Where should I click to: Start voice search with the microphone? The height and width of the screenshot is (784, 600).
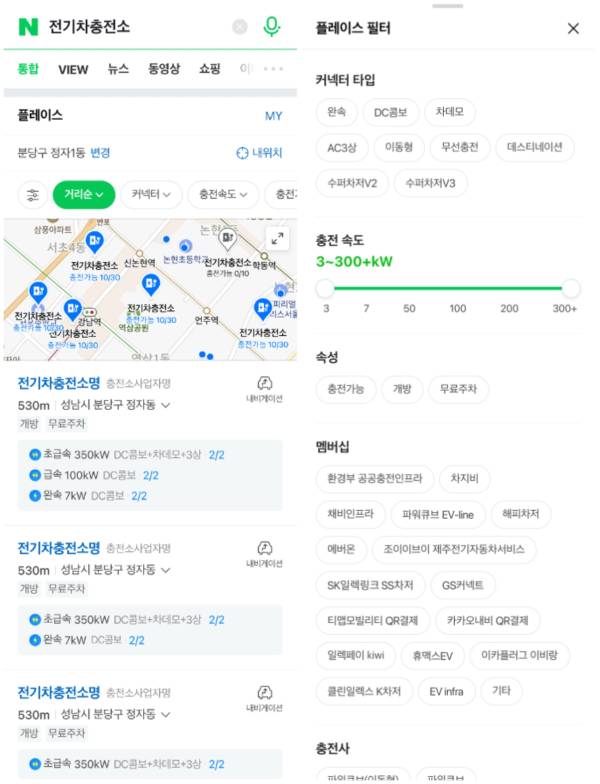pyautogui.click(x=271, y=27)
